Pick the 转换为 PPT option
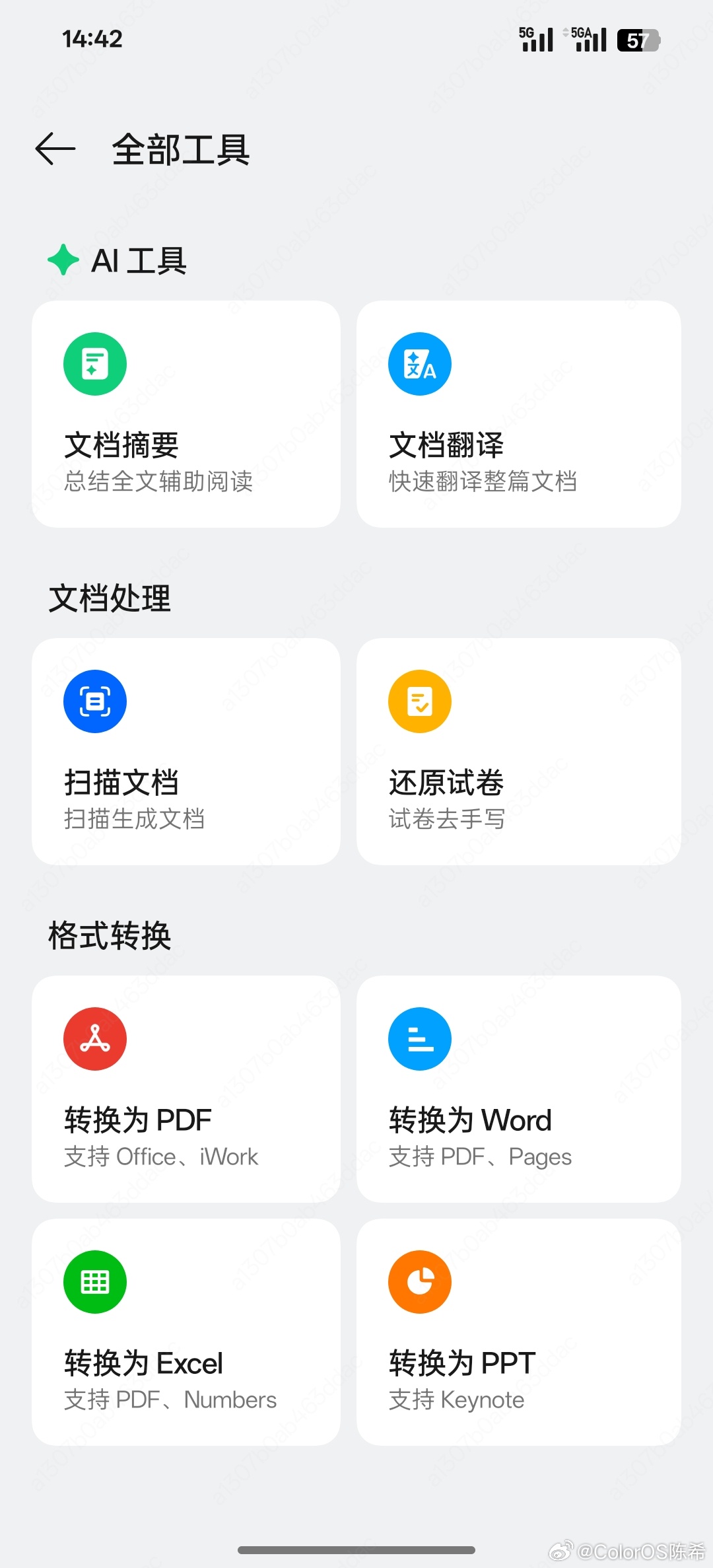Viewport: 713px width, 1568px height. point(518,1332)
